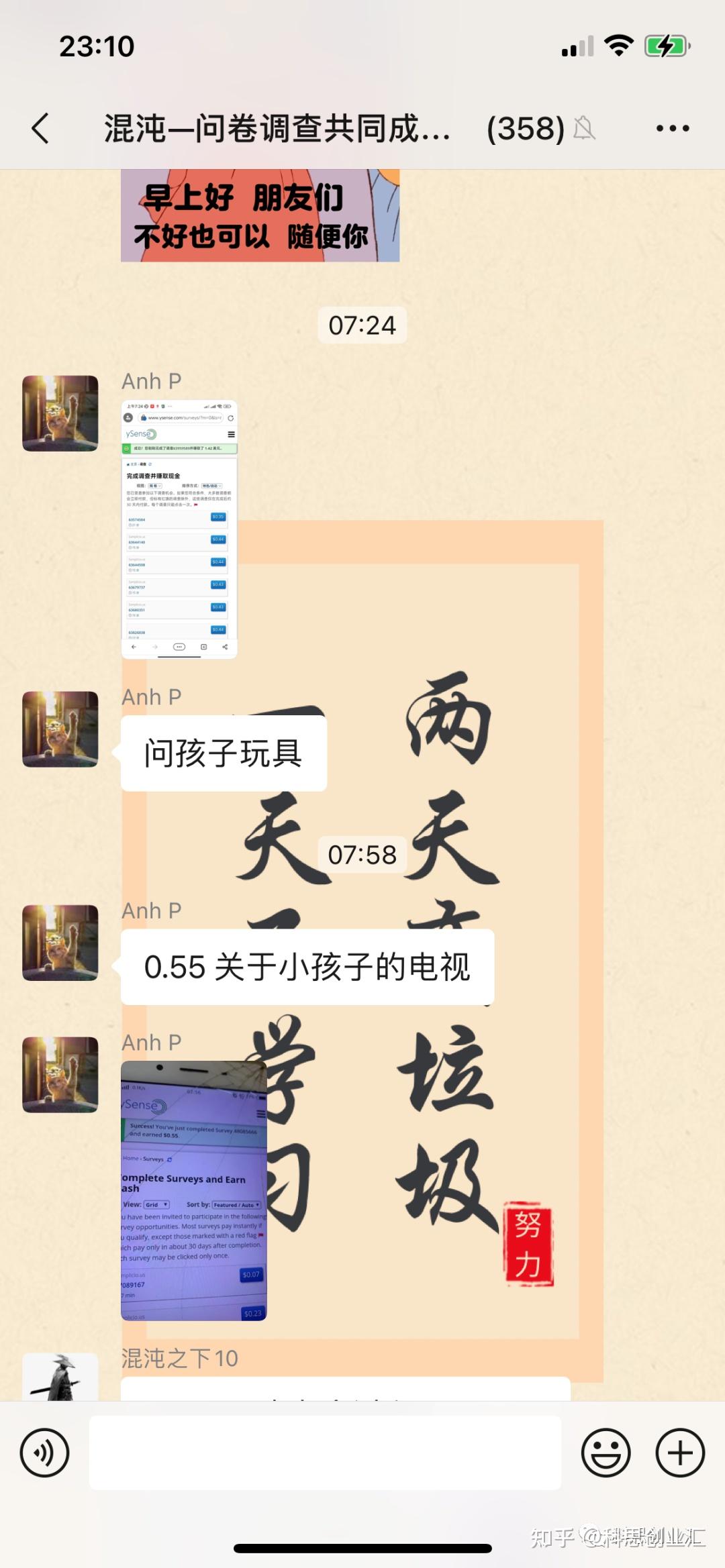
Task: Open the plus attachment menu
Action: [x=679, y=1453]
